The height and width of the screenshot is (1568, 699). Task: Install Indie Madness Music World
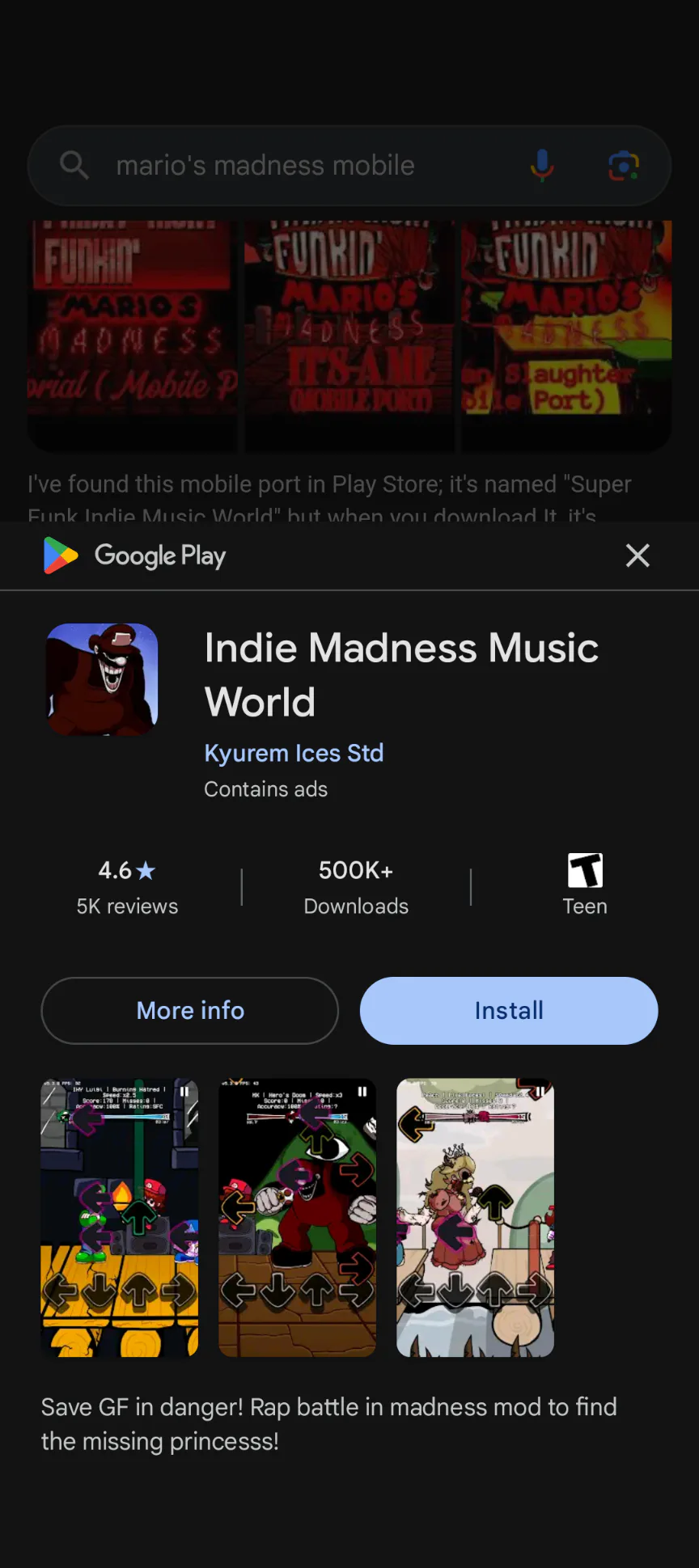(509, 1010)
